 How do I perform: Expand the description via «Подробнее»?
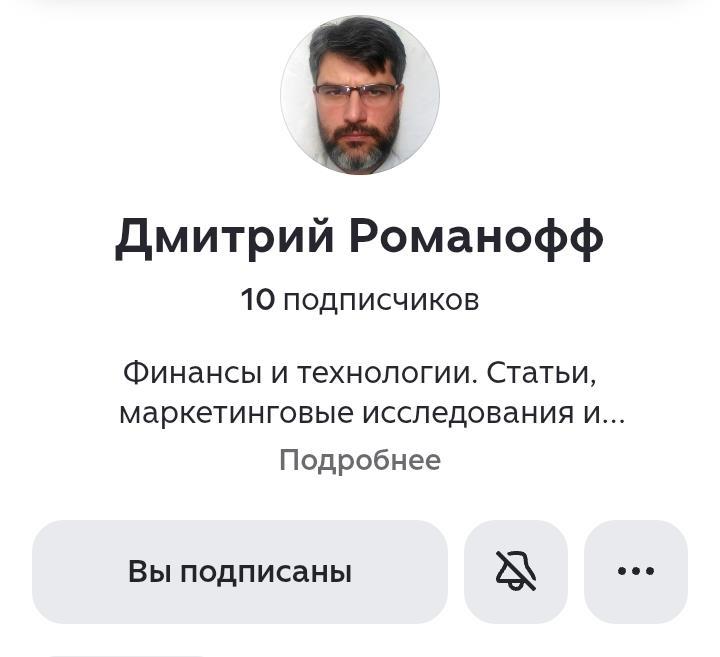click(x=359, y=460)
